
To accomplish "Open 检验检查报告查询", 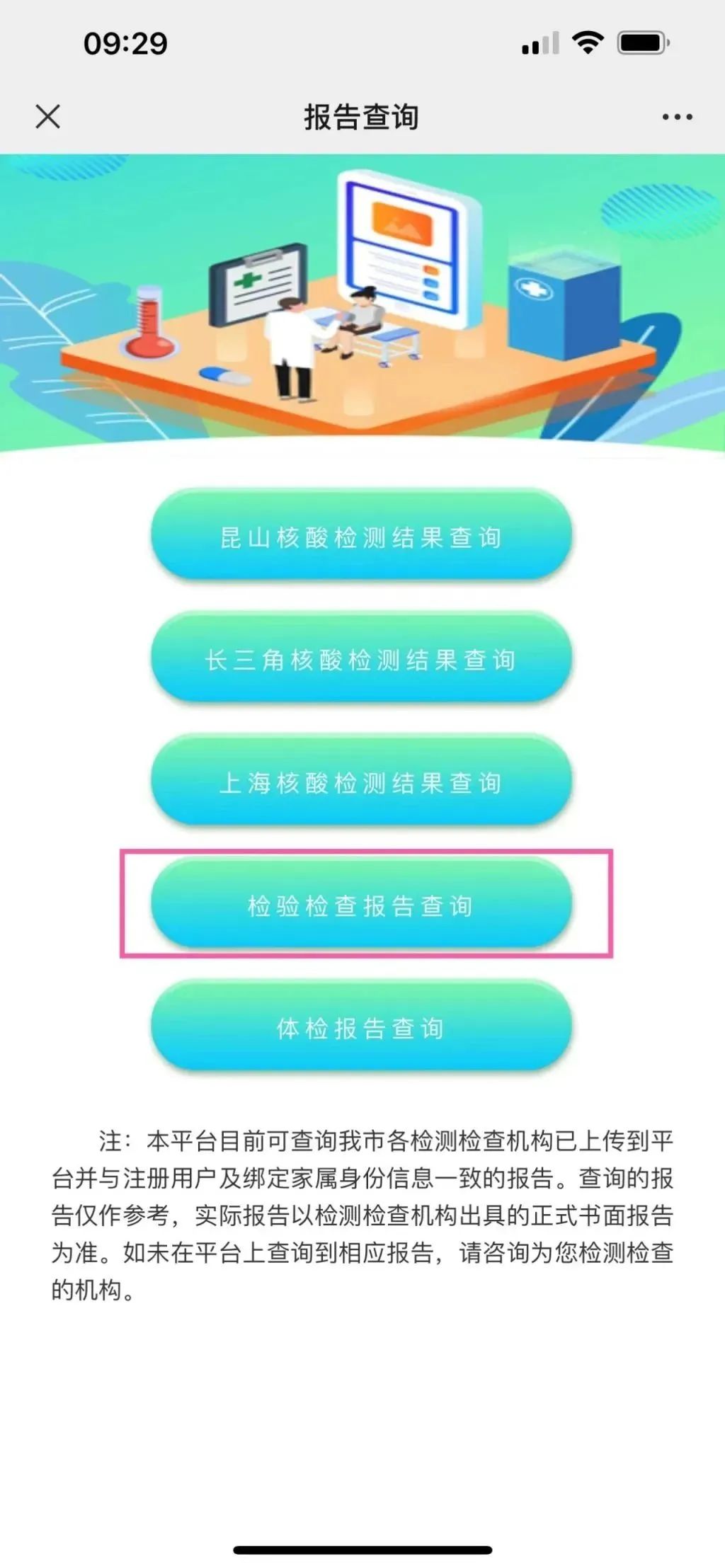I will point(361,904).
